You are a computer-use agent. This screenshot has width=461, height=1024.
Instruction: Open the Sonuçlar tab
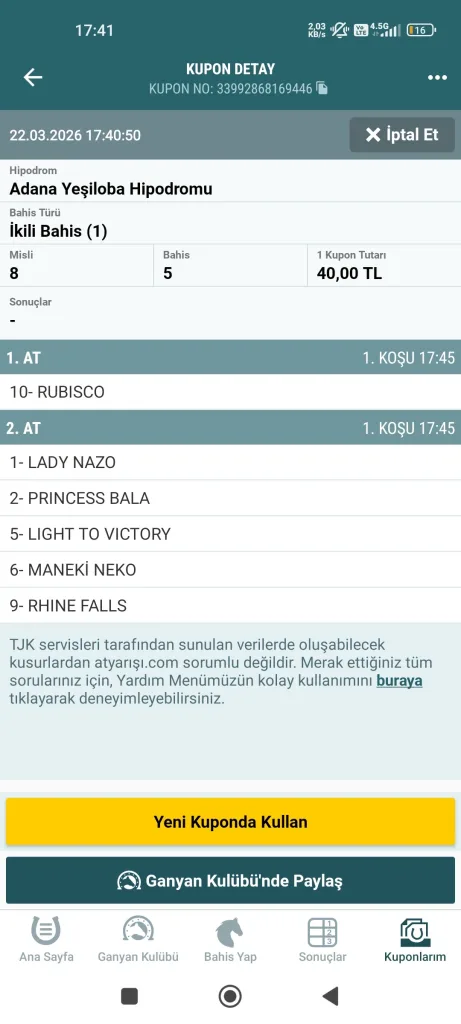323,940
